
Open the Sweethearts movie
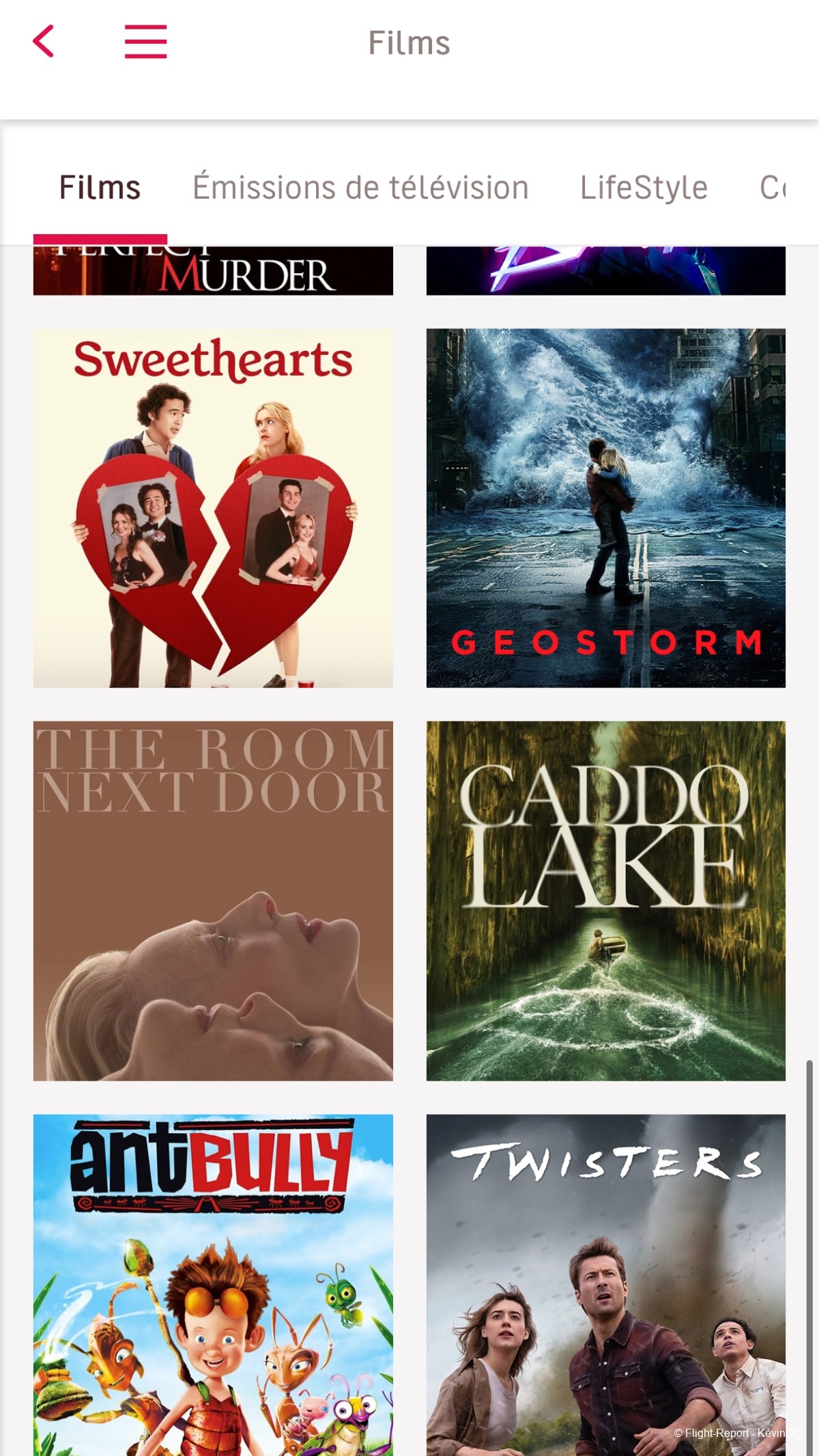(213, 508)
